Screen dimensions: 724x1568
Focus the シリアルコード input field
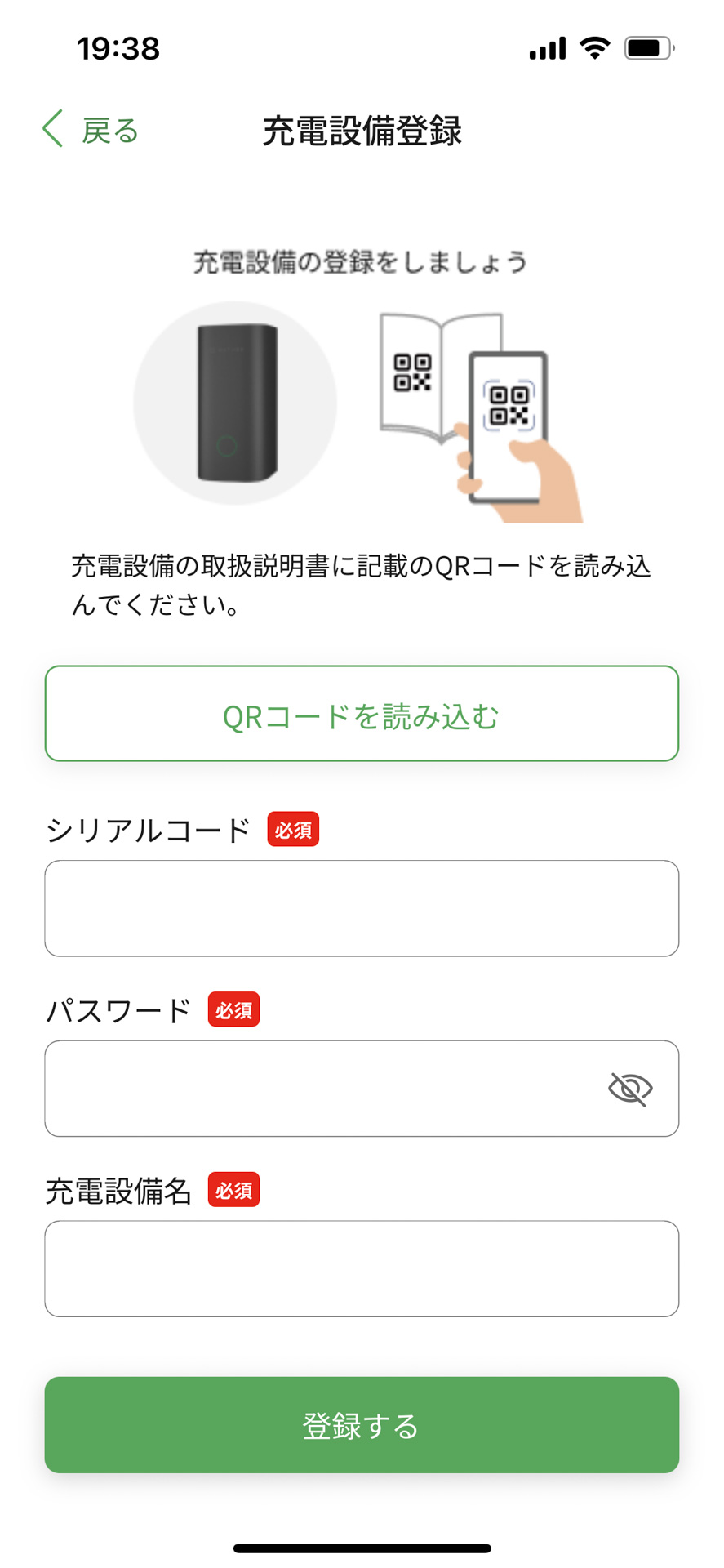[362, 907]
